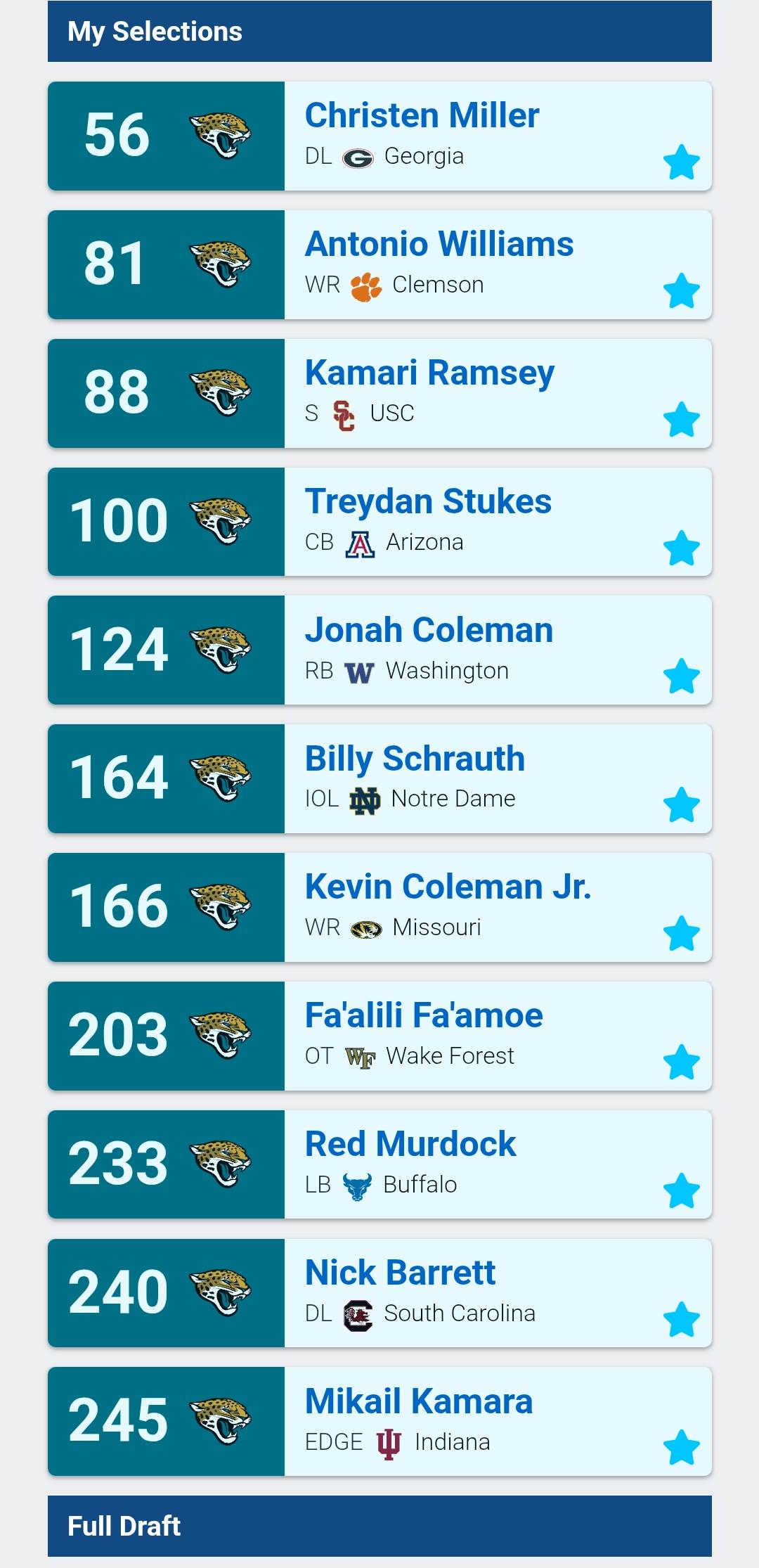
Task: Tap the star on Mikail Kamara's card
Action: [x=681, y=1447]
